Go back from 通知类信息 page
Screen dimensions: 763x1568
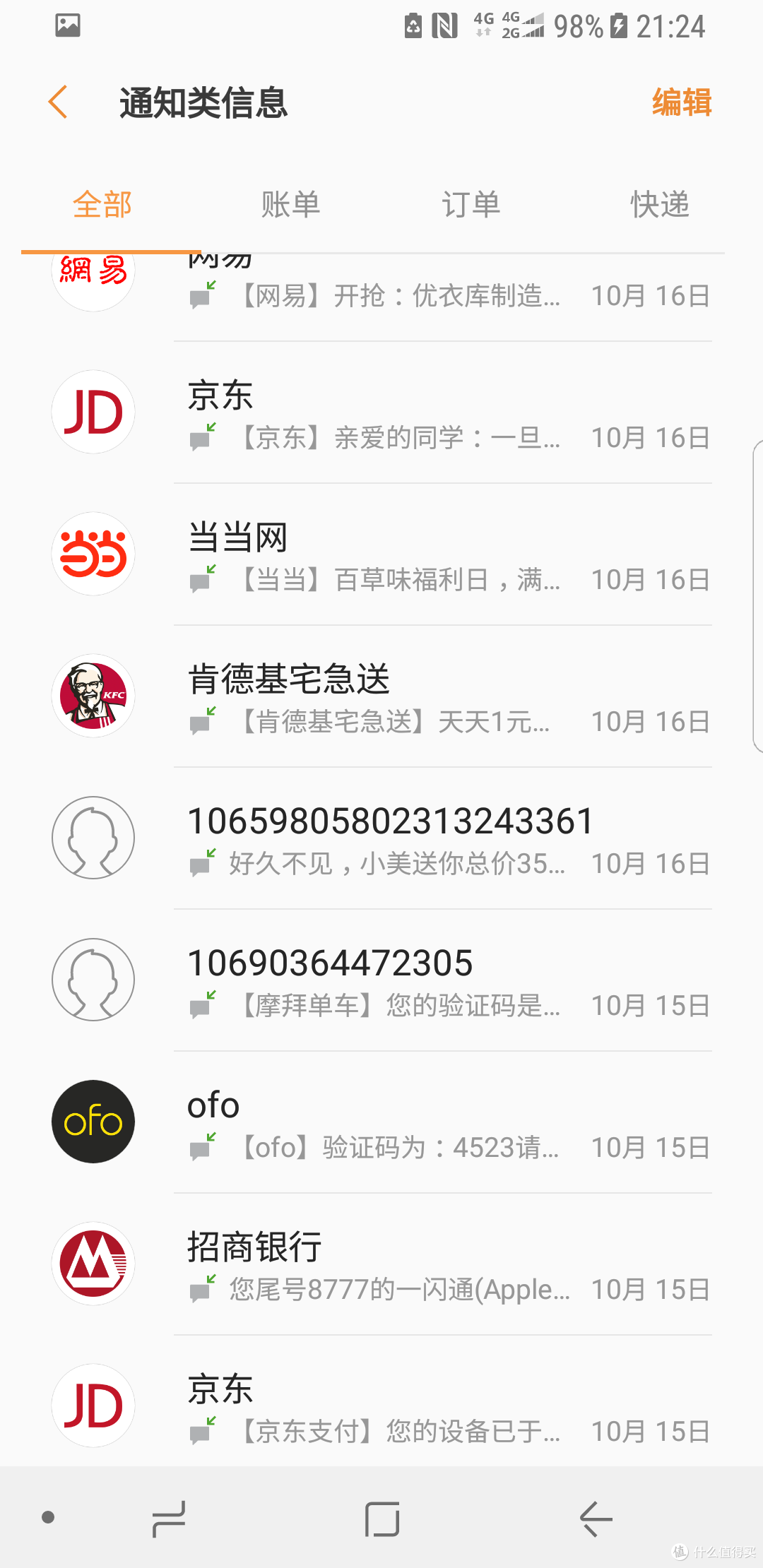pyautogui.click(x=58, y=102)
